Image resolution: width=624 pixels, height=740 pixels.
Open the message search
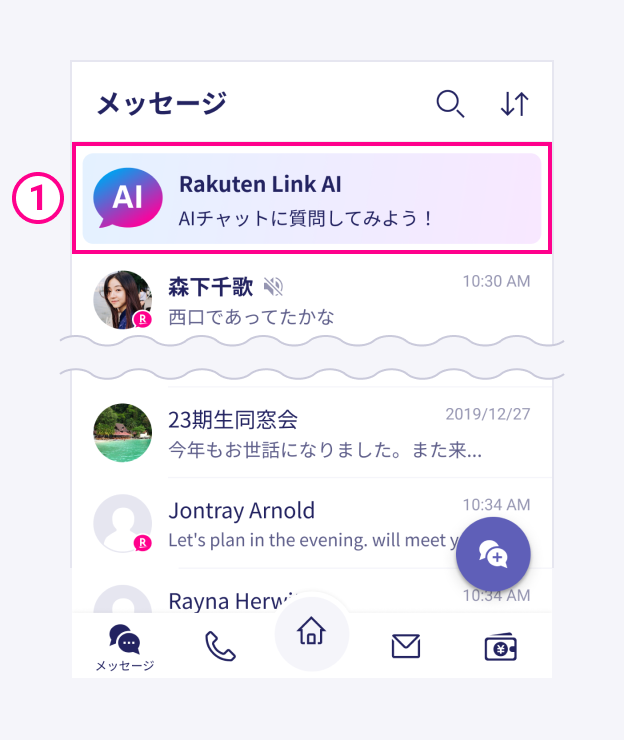click(x=450, y=104)
